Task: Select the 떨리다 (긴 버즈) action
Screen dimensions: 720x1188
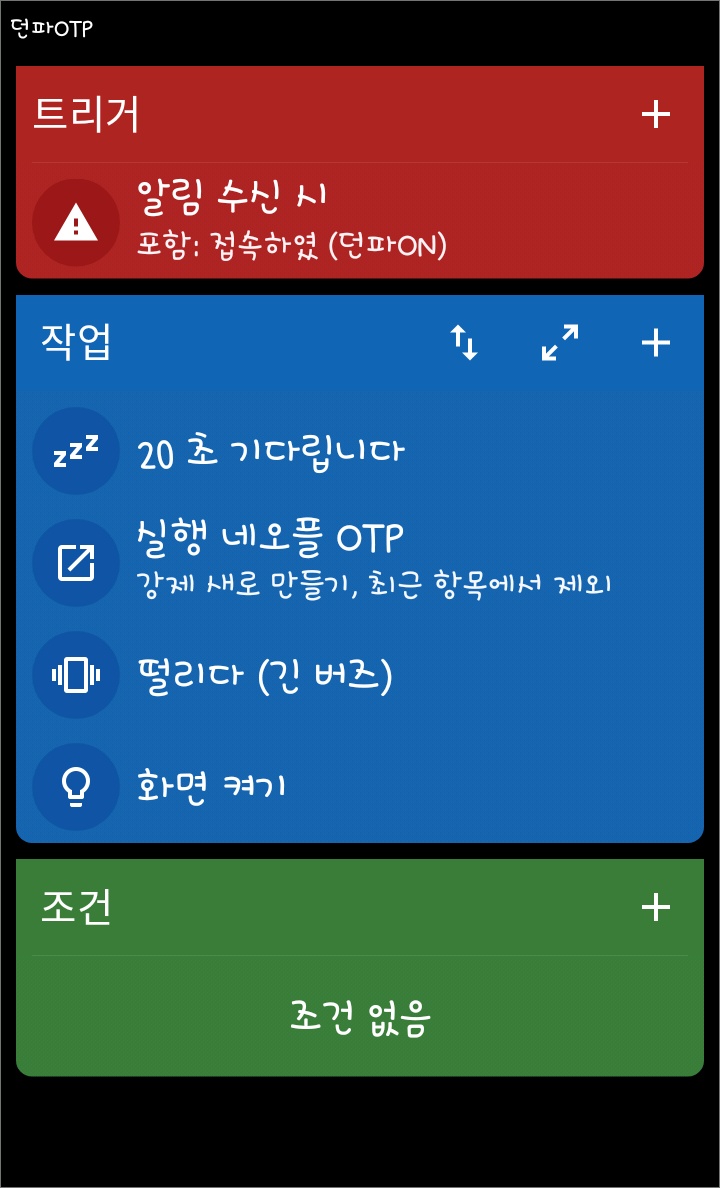Action: tap(265, 676)
